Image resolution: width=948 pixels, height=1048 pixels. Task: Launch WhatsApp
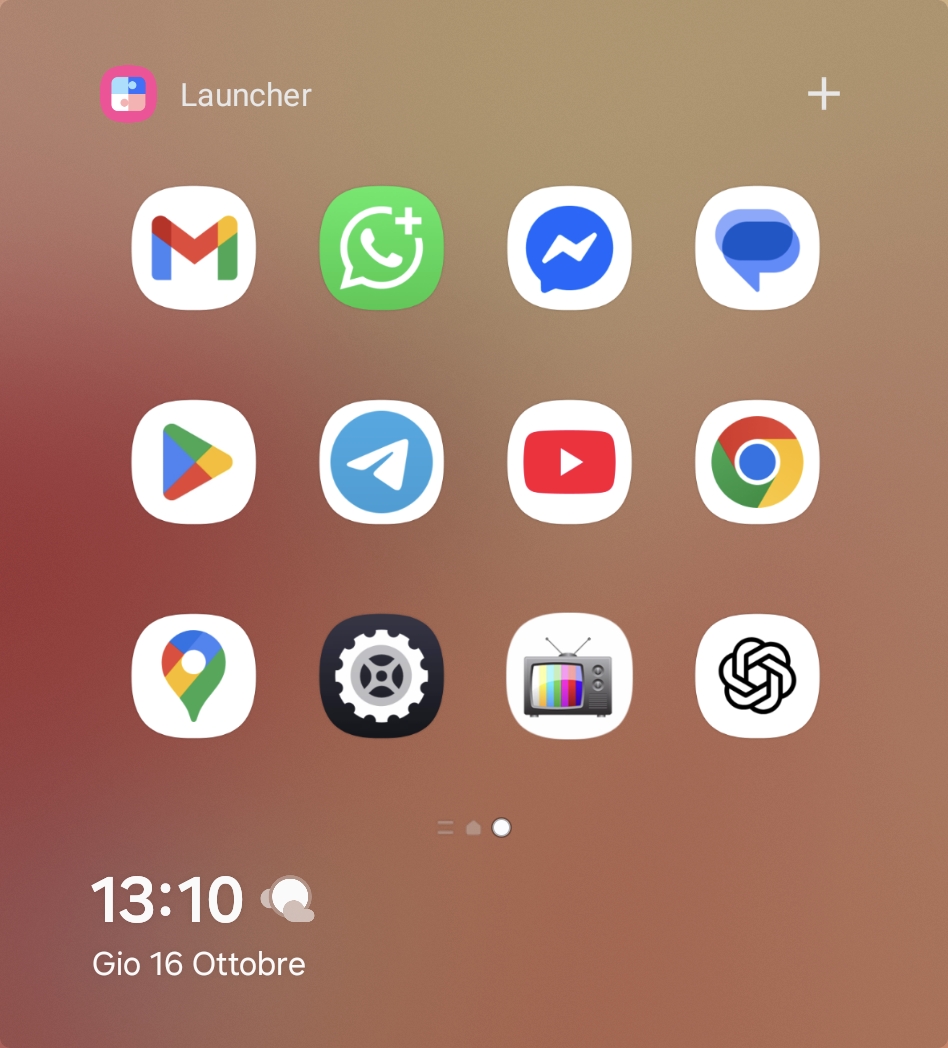pyautogui.click(x=381, y=248)
